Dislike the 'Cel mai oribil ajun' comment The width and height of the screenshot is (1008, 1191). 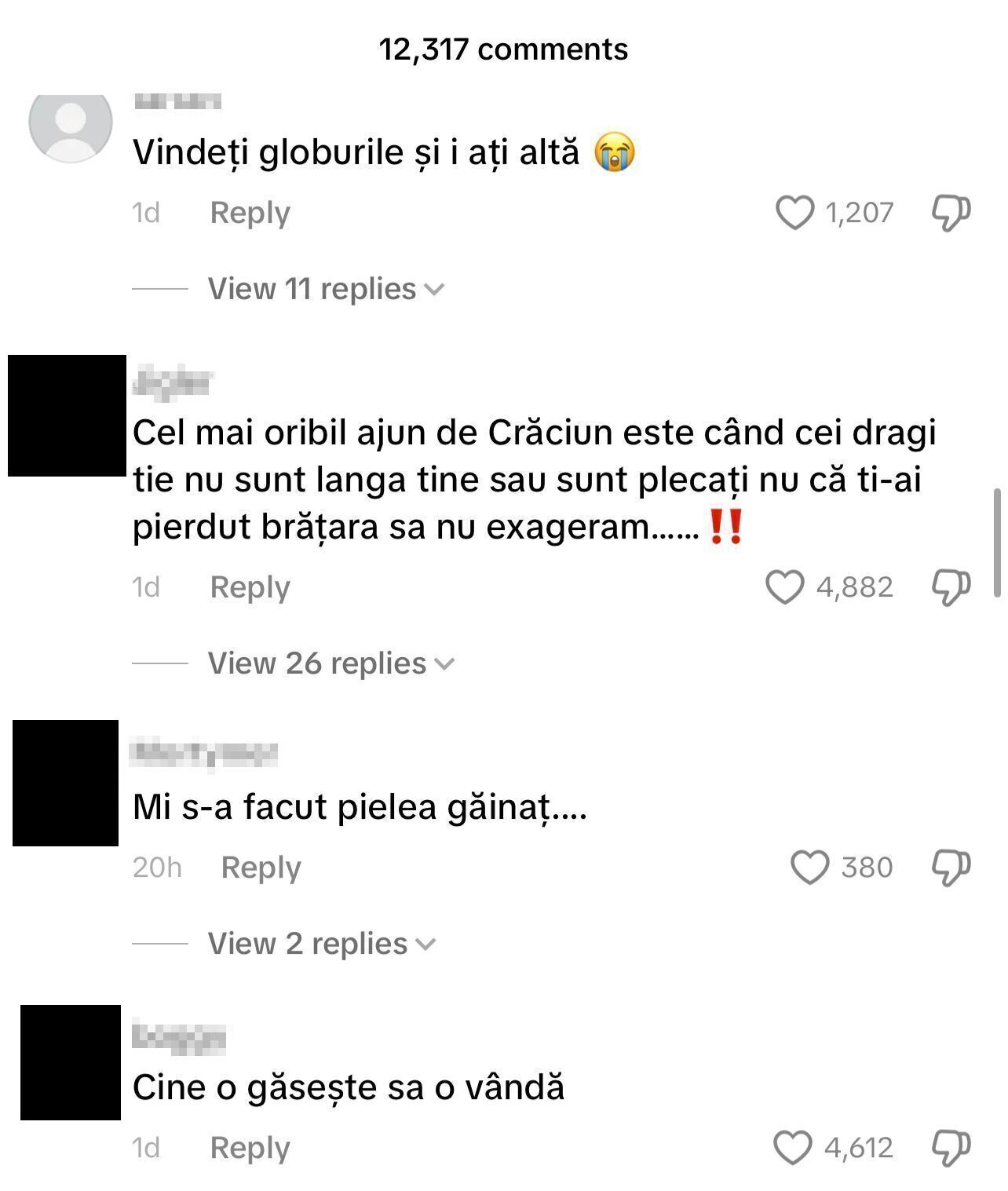(951, 587)
